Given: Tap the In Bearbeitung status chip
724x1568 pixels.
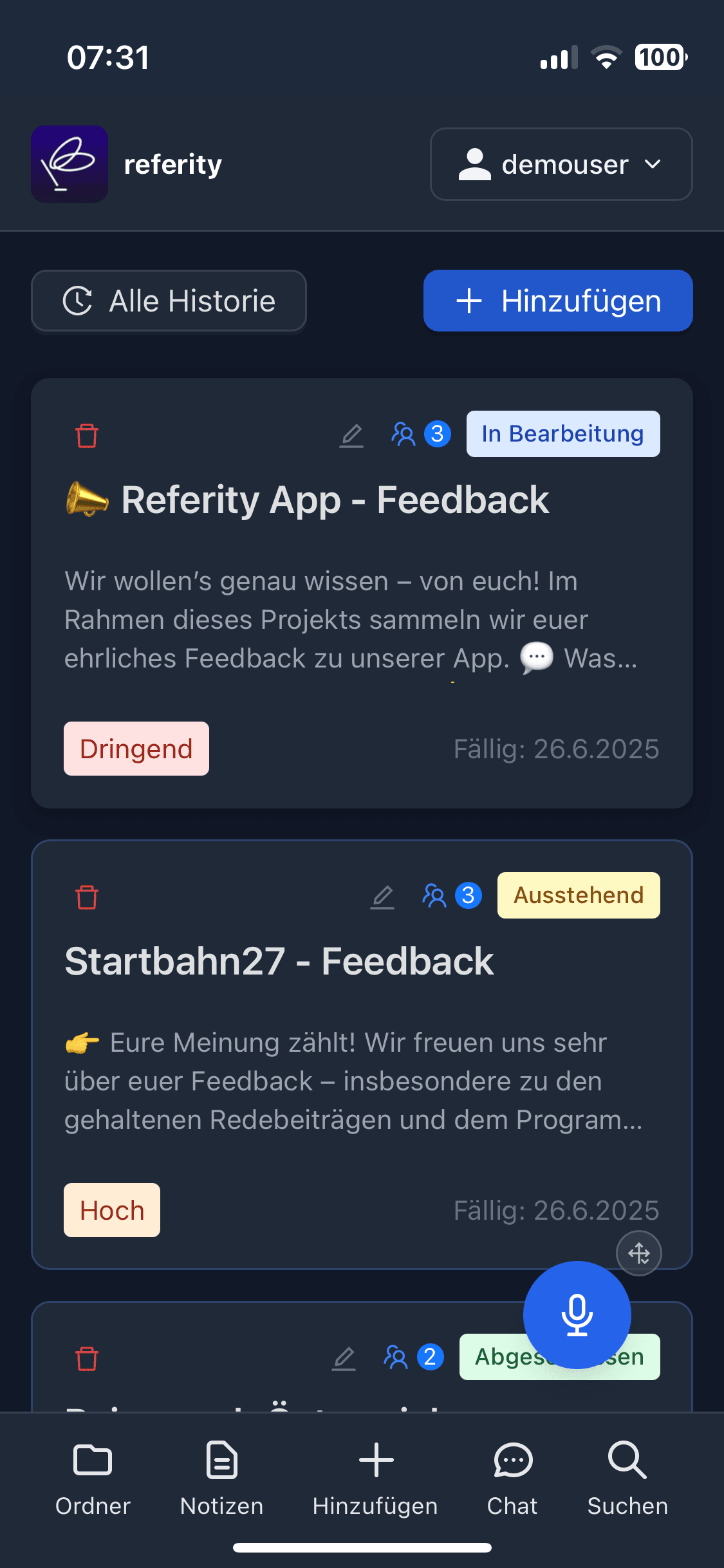Looking at the screenshot, I should click(x=562, y=434).
